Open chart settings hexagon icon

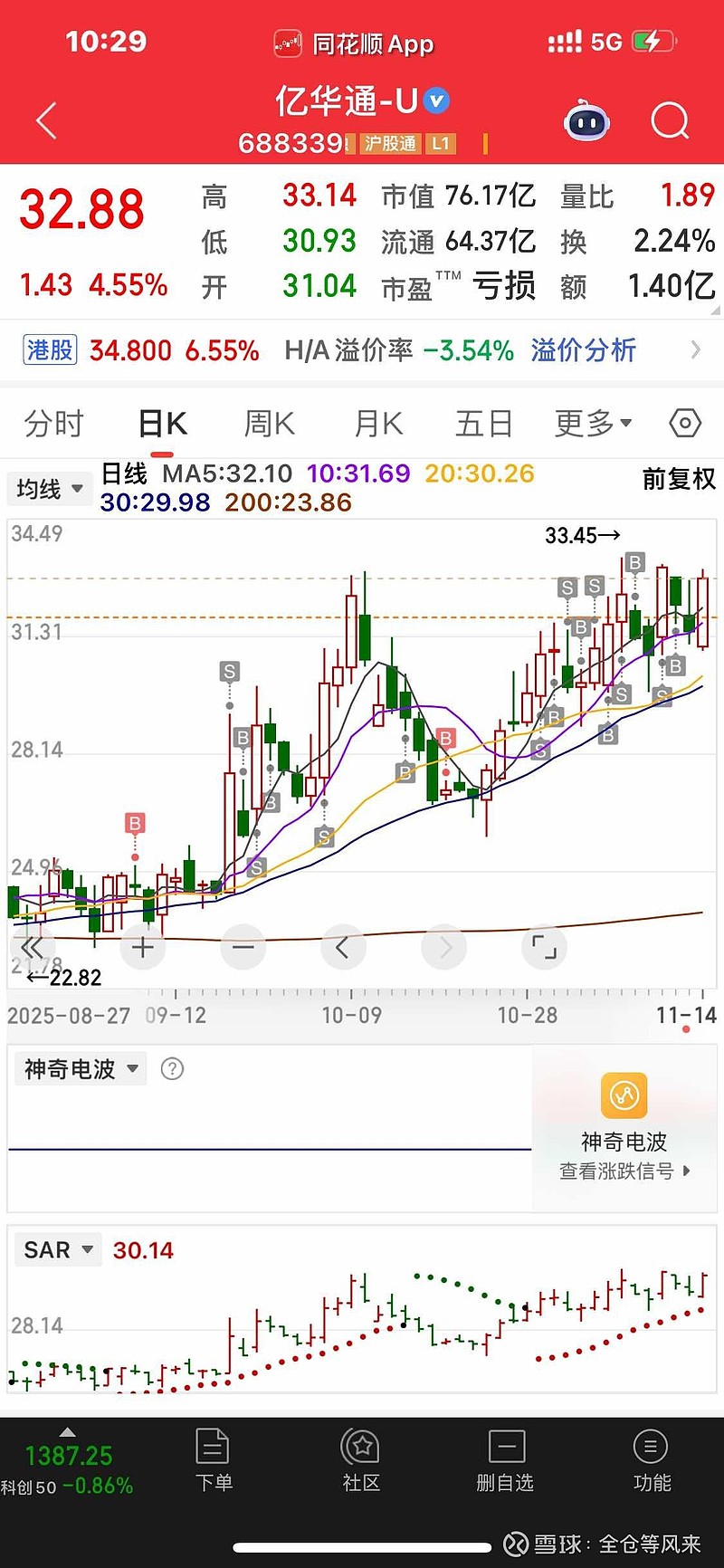pyautogui.click(x=685, y=424)
